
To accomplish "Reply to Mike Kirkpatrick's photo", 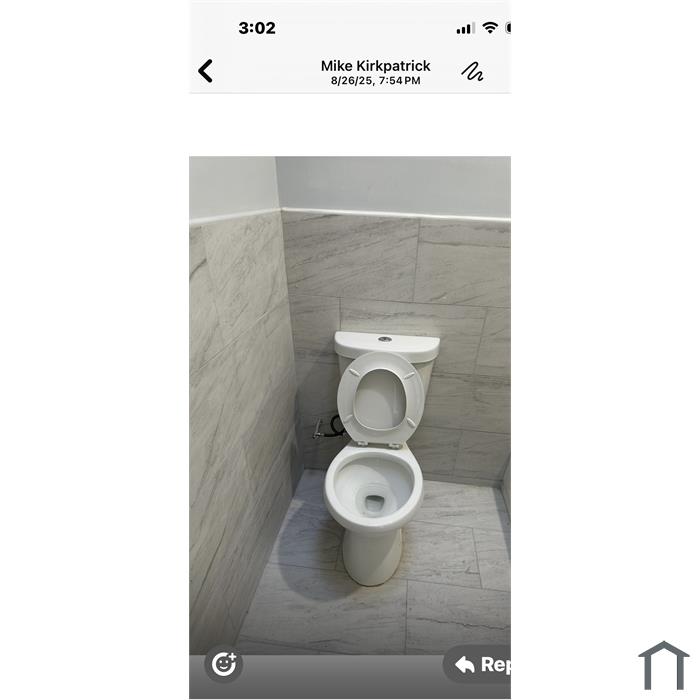I will 480,664.
